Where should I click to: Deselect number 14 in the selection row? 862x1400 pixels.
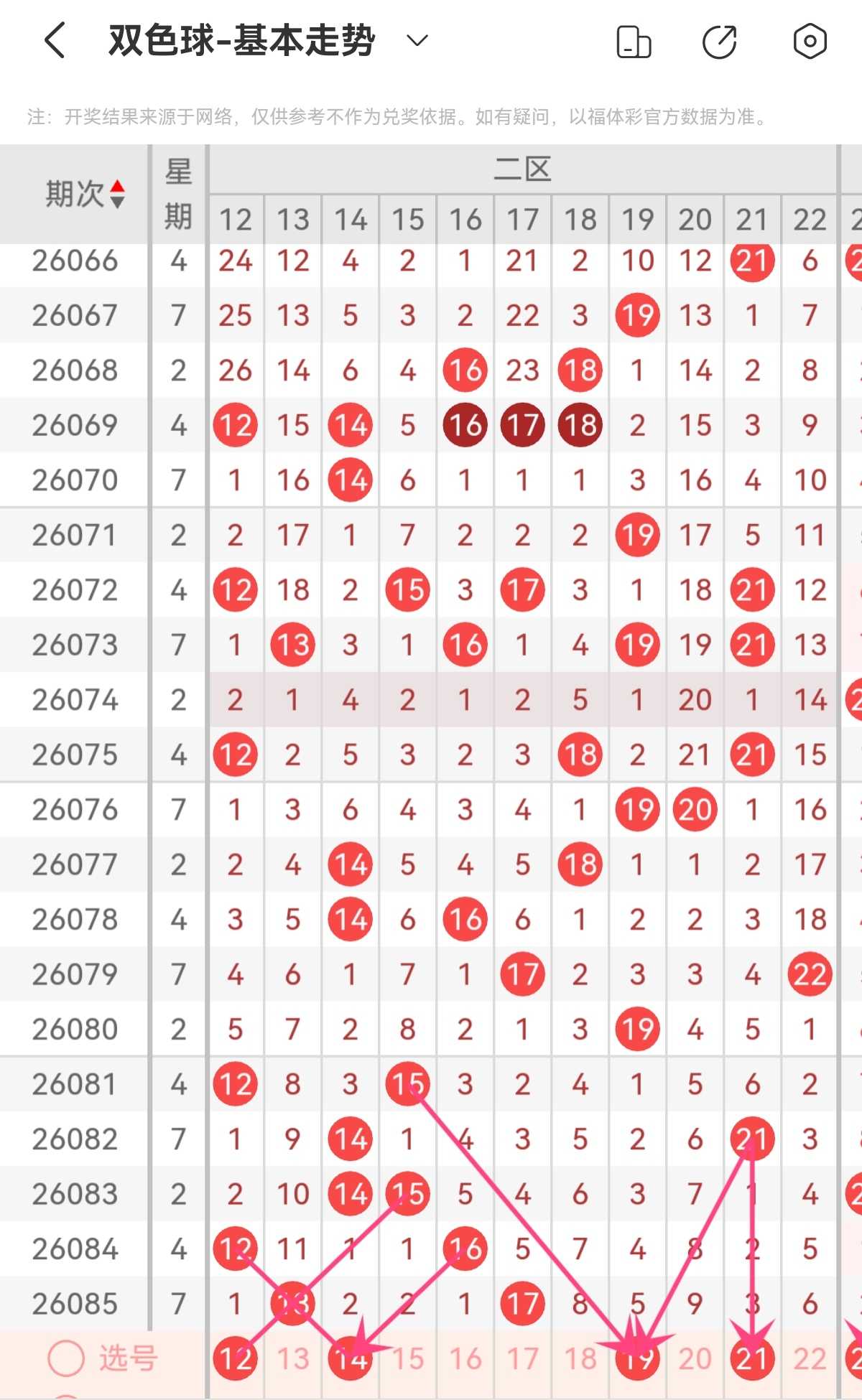coord(351,1358)
